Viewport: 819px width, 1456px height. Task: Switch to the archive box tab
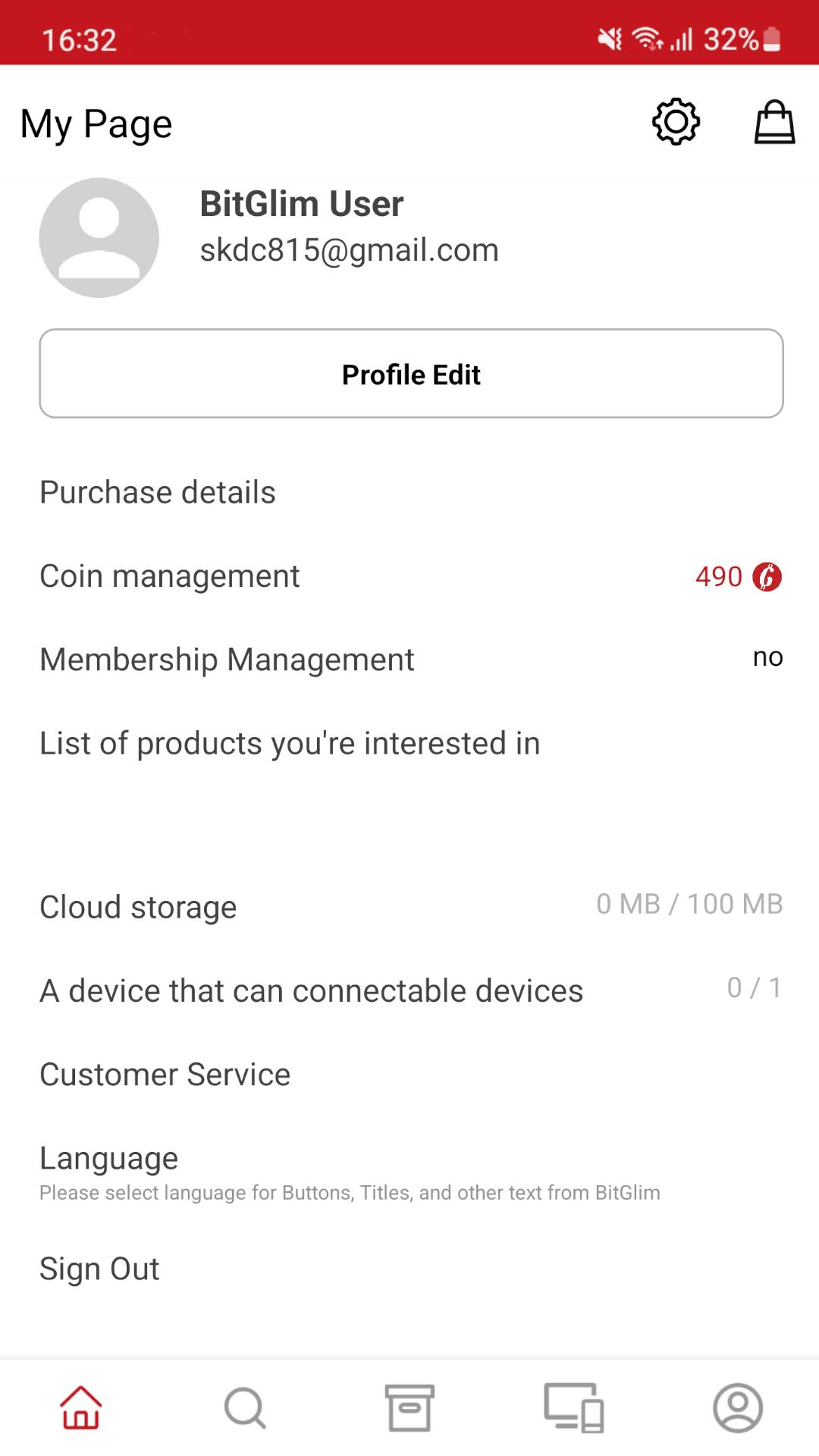[x=409, y=1407]
